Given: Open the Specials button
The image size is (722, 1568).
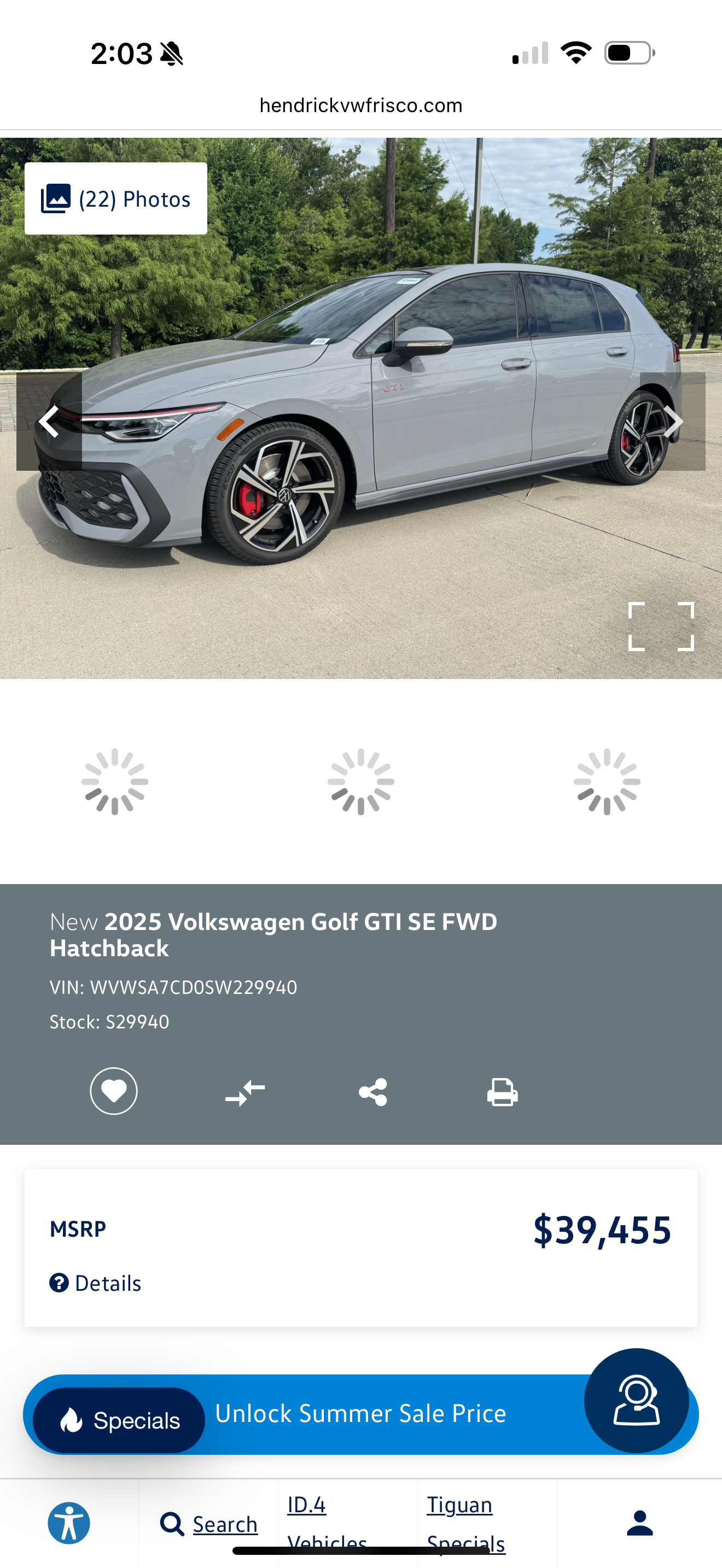Looking at the screenshot, I should [119, 1420].
